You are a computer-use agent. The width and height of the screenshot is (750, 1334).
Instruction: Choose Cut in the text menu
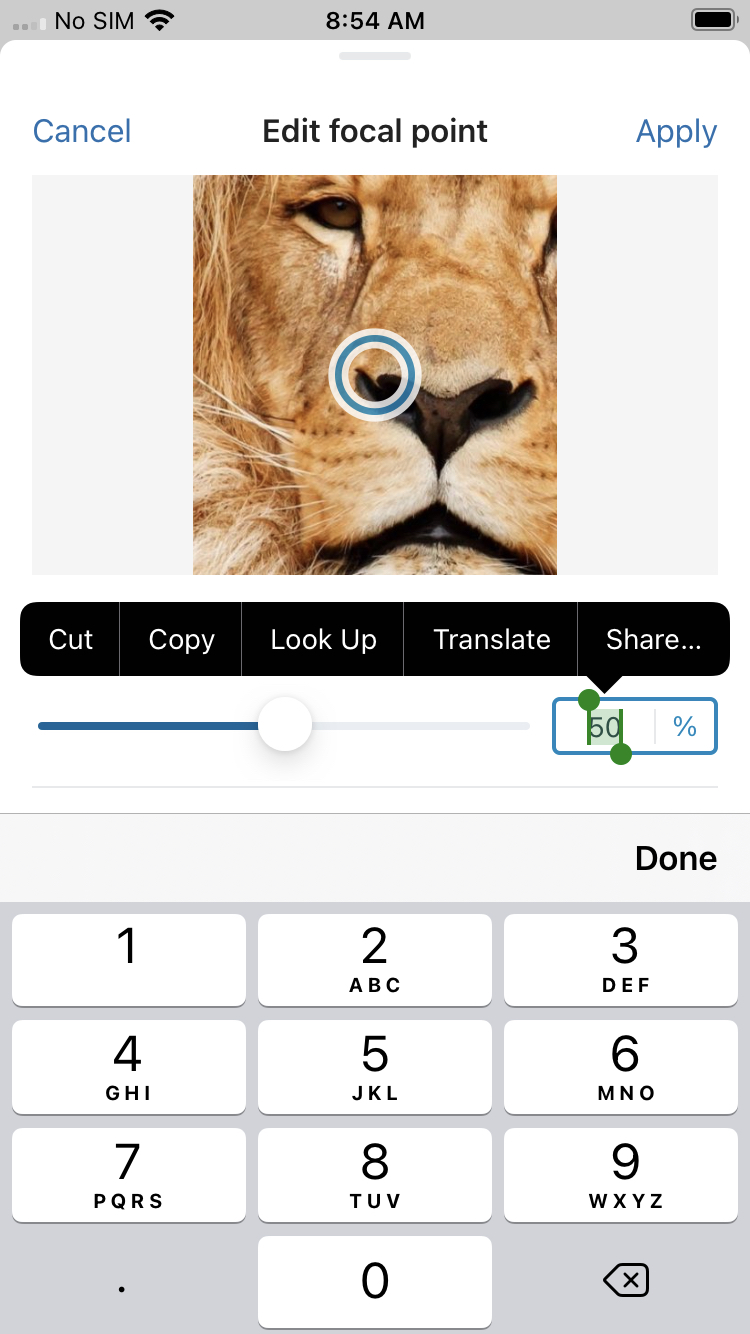(70, 640)
